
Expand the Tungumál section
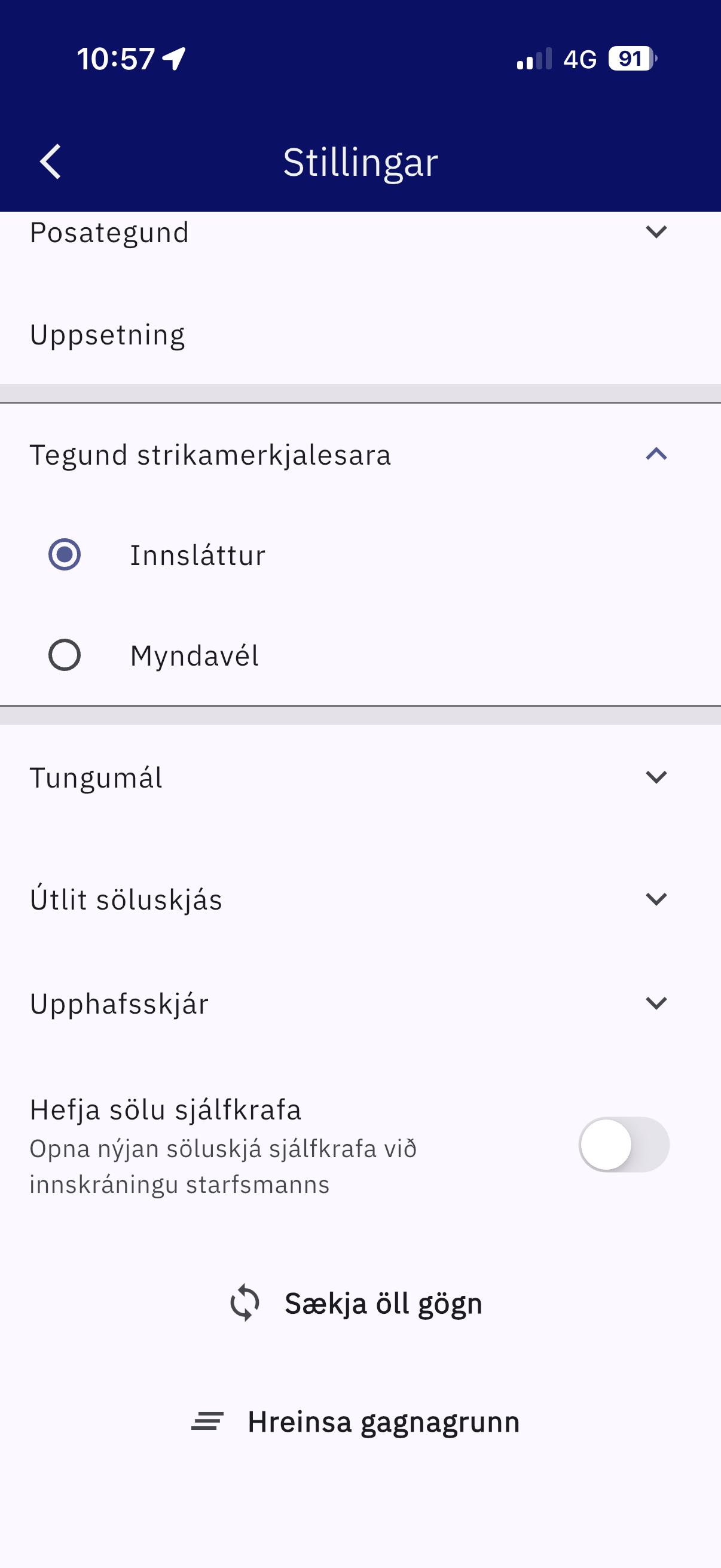(x=656, y=777)
